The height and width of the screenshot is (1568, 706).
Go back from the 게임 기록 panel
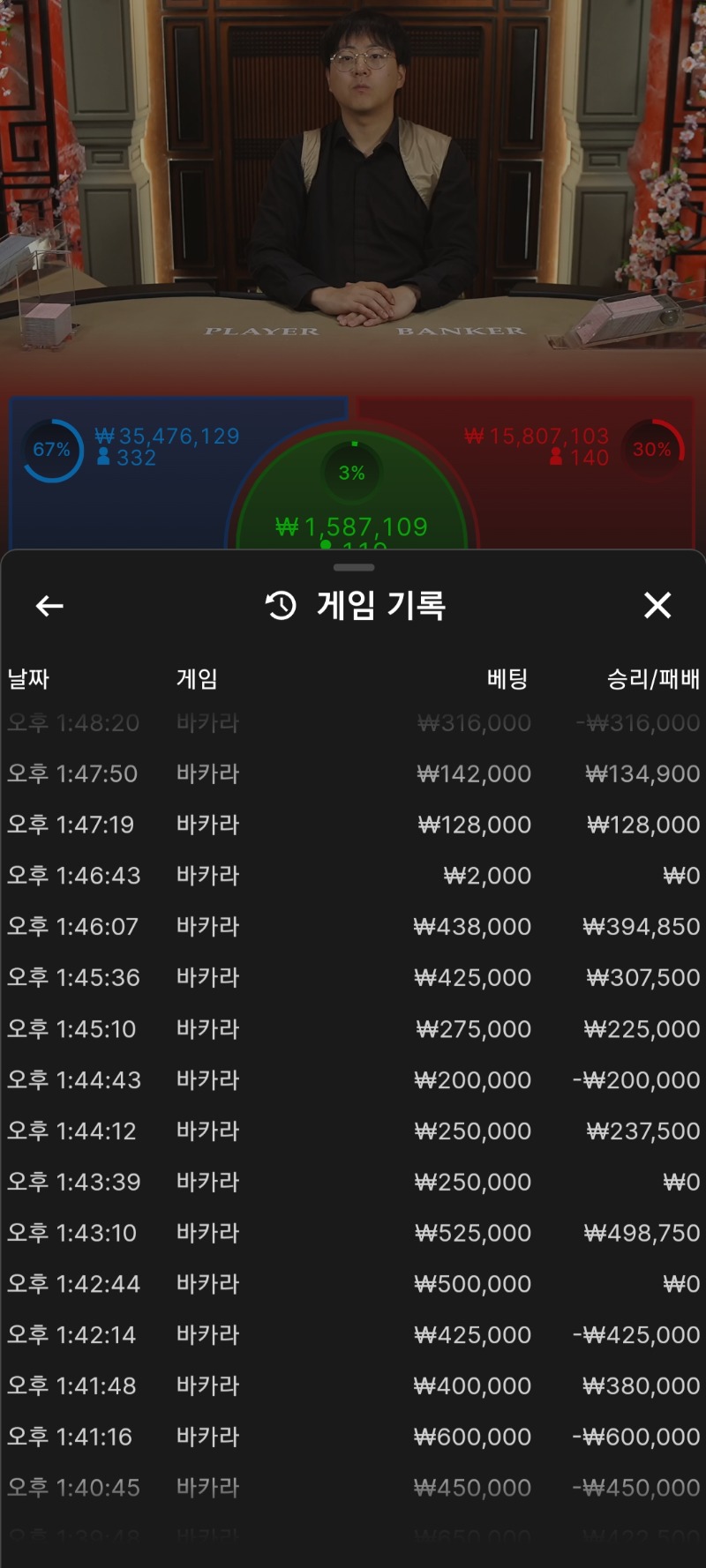pyautogui.click(x=49, y=606)
